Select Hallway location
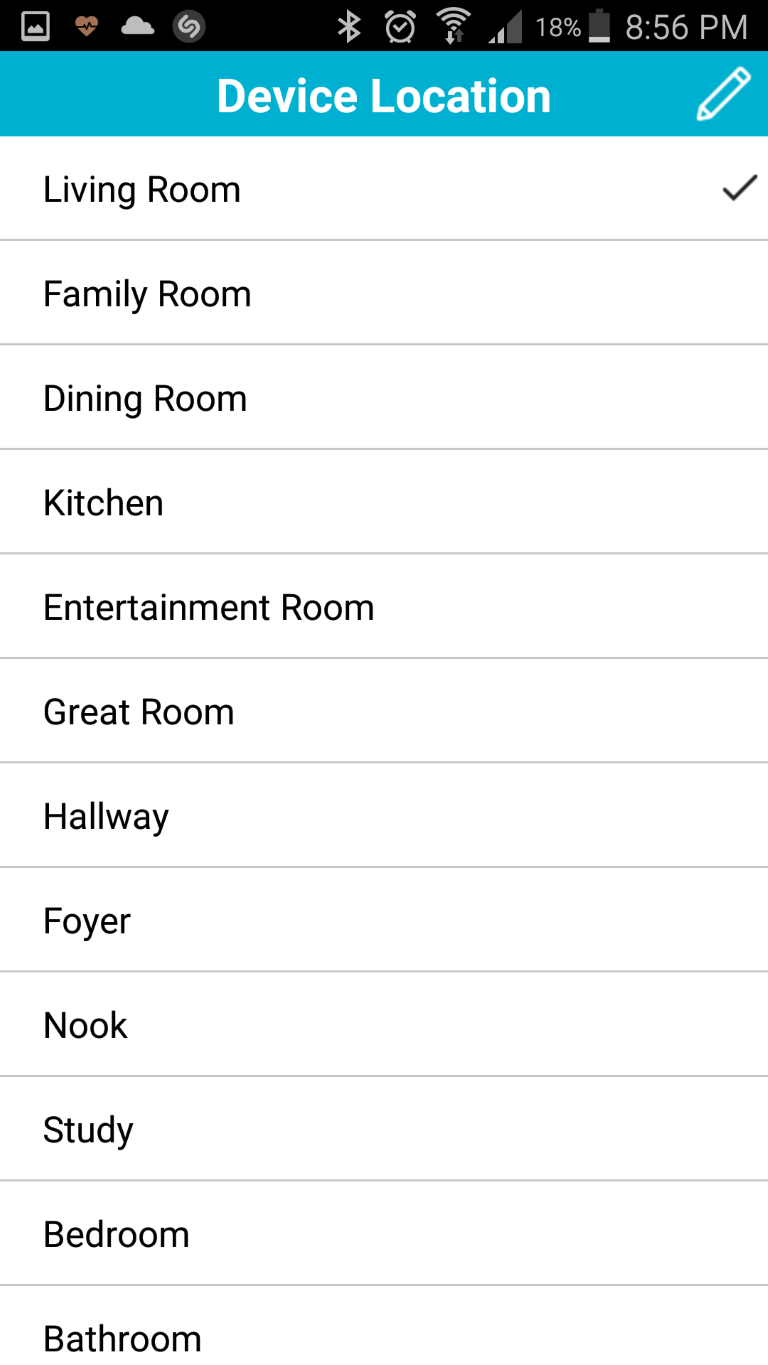 point(384,816)
